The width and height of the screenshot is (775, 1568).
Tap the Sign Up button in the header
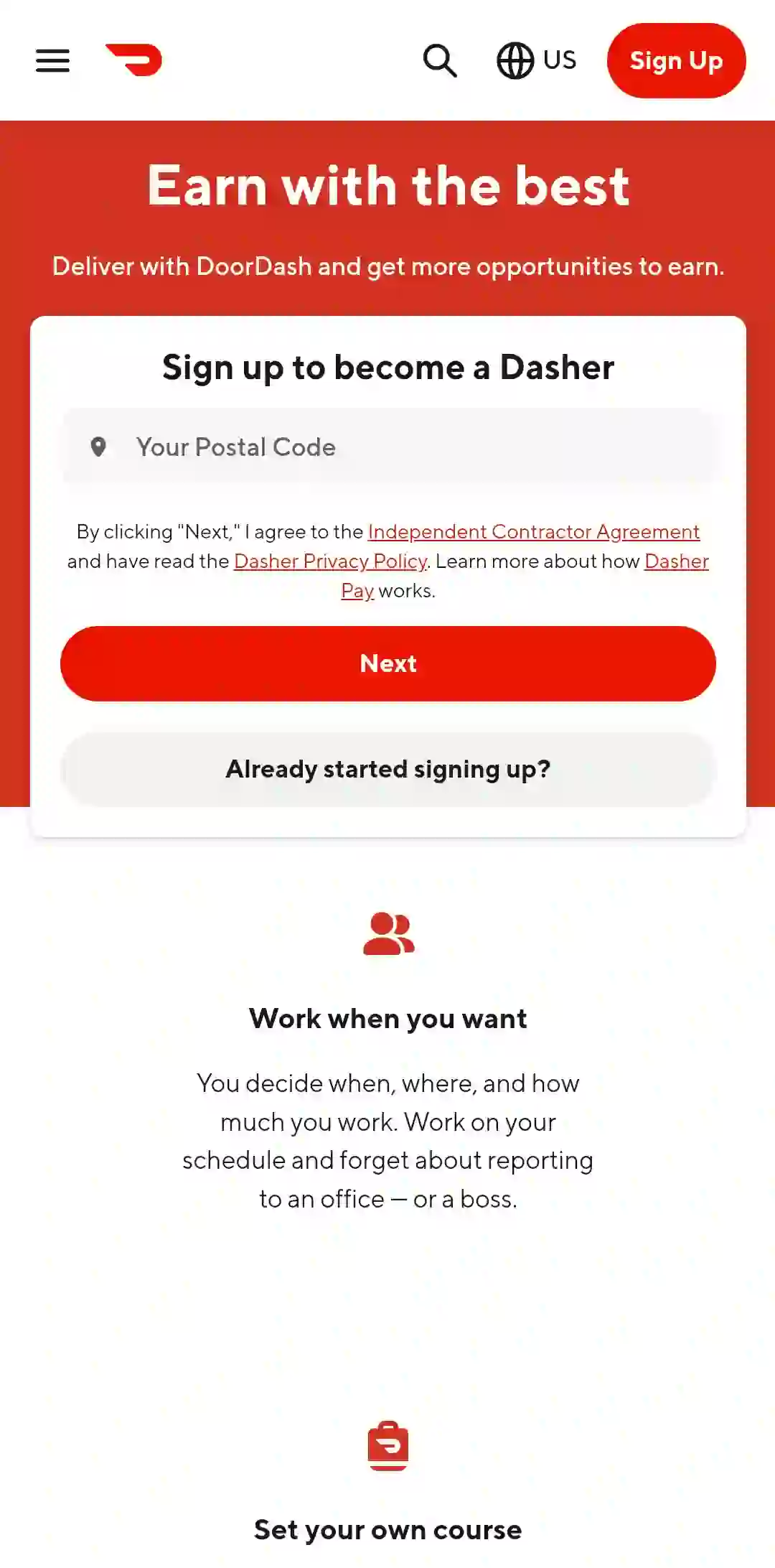[x=676, y=60]
